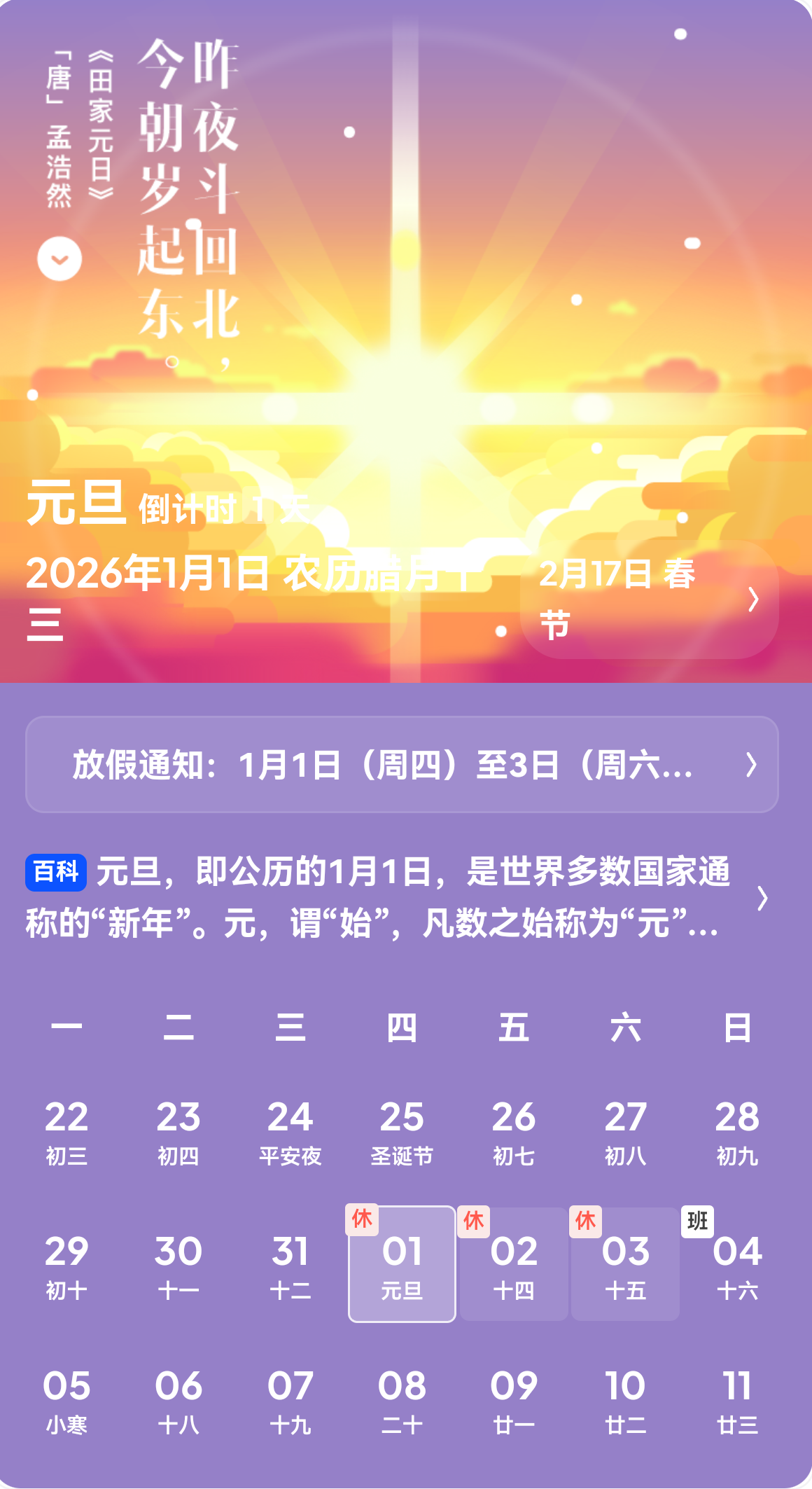812x1489 pixels.
Task: Select January 1 元旦 in the calendar
Action: click(x=402, y=1266)
